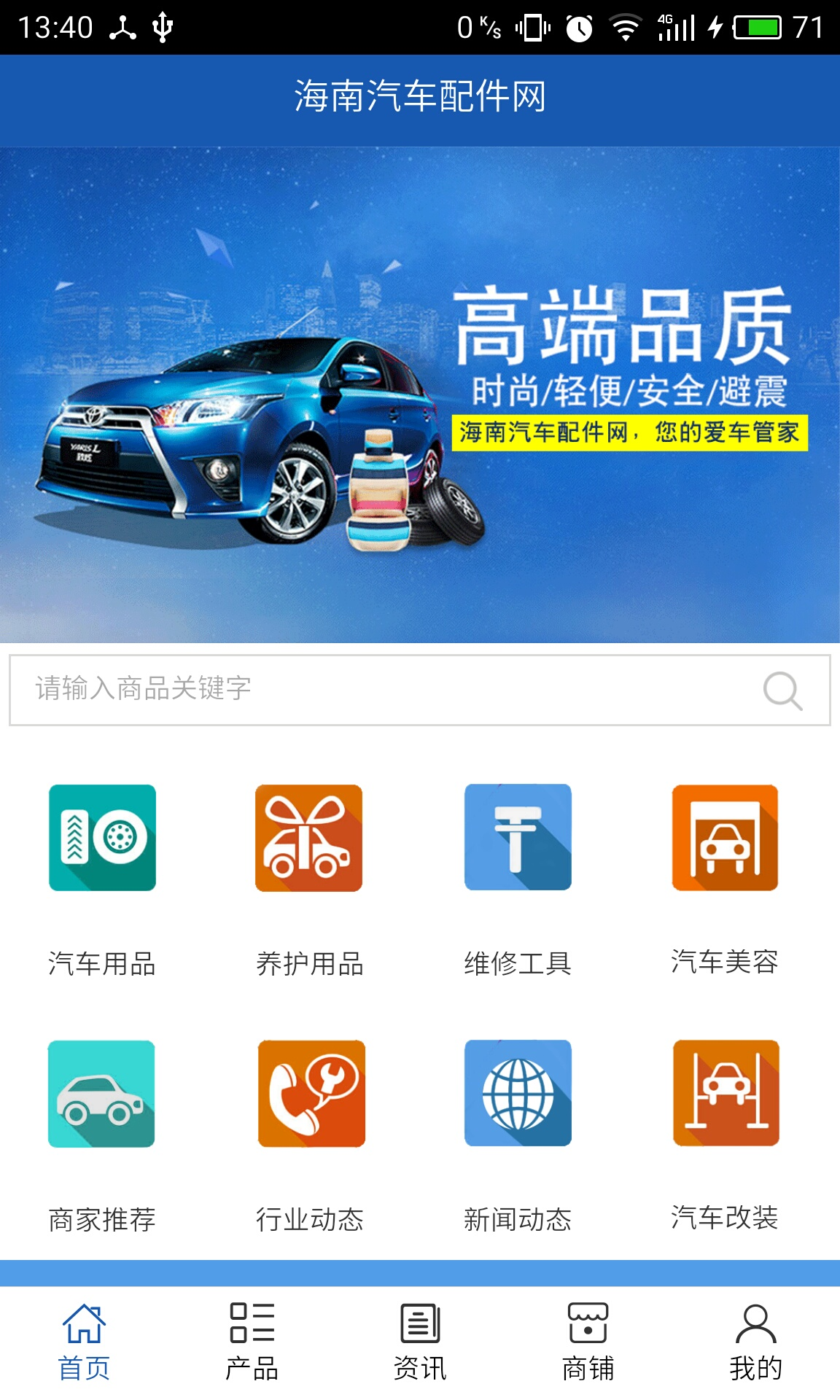Screen dimensions: 840x1400
Task: Tap the magnifier search icon
Action: [782, 690]
